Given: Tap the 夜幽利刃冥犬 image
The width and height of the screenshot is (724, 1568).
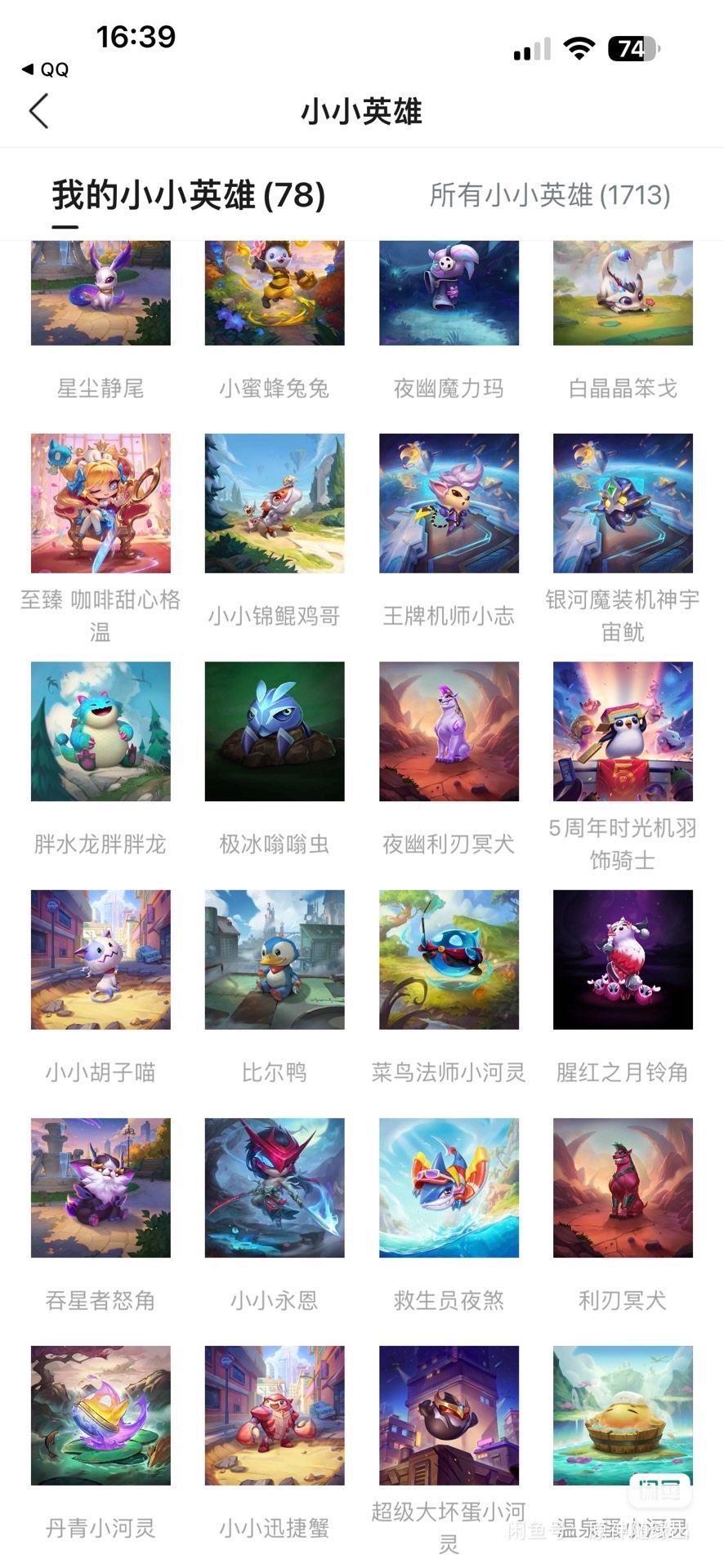Looking at the screenshot, I should pos(449,732).
